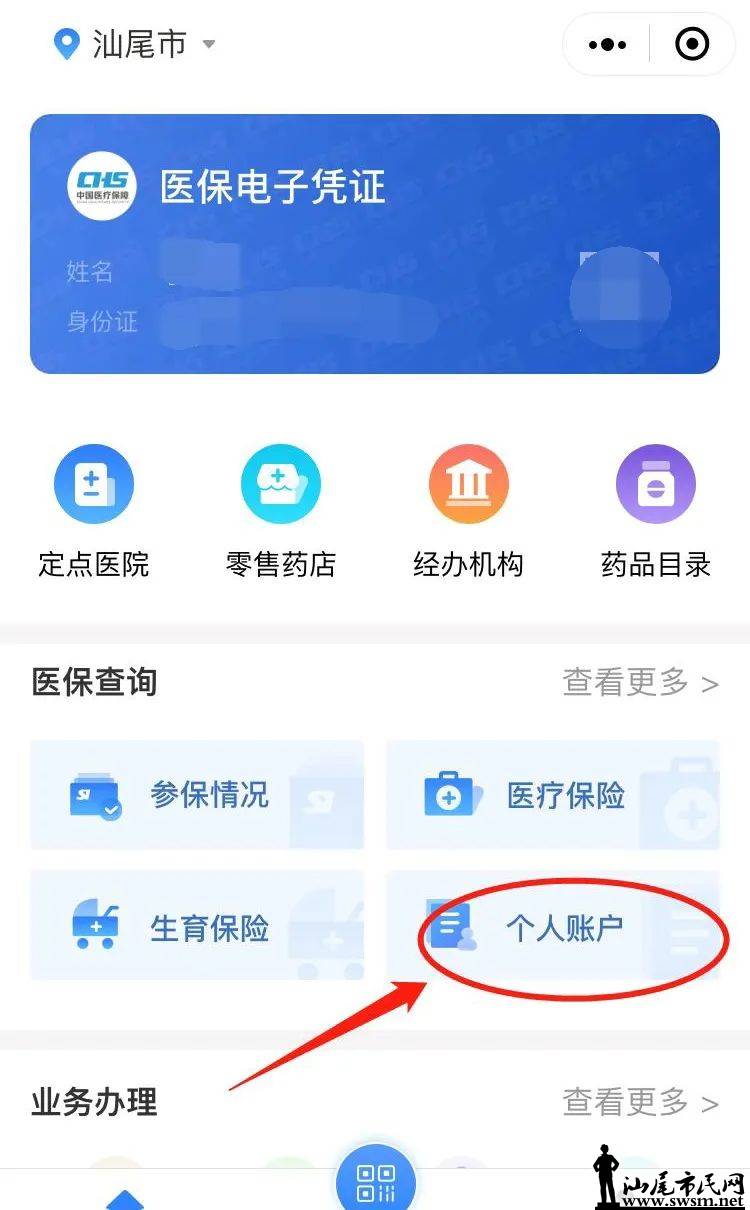Viewport: 750px width, 1210px height.
Task: Open 医疗保险 query
Action: 552,795
